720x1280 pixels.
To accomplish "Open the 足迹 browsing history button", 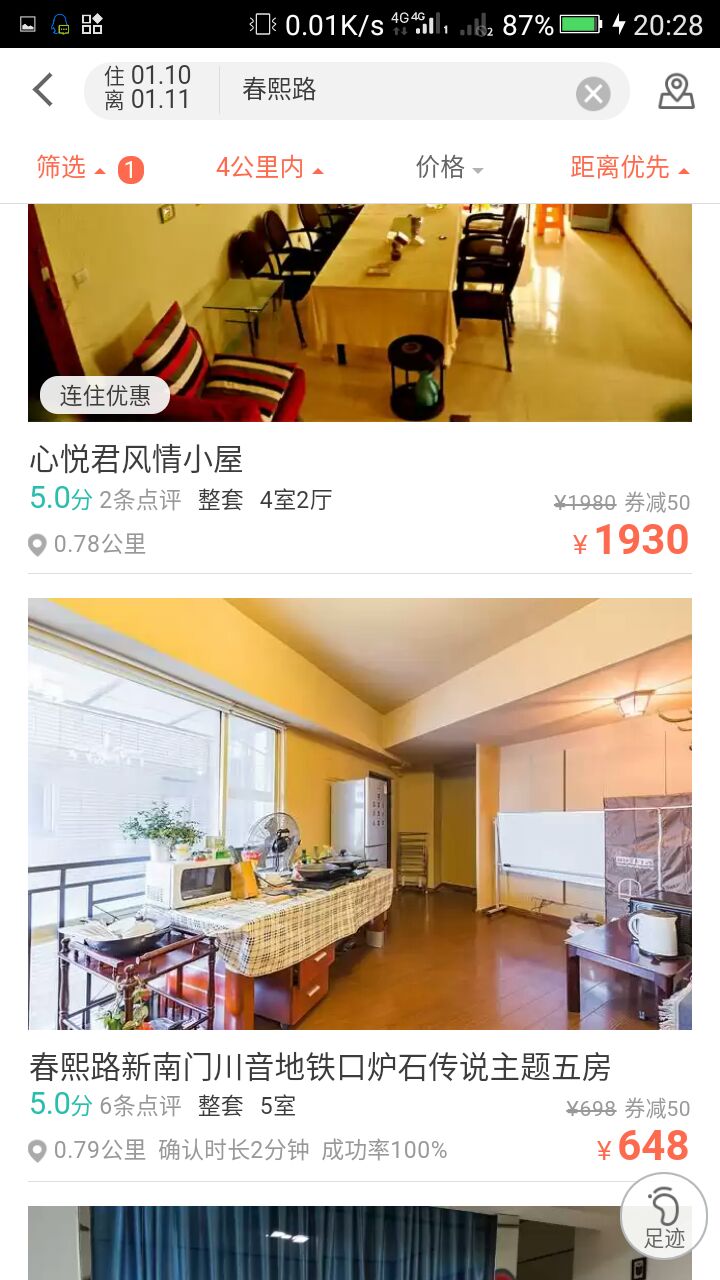I will coord(664,1217).
